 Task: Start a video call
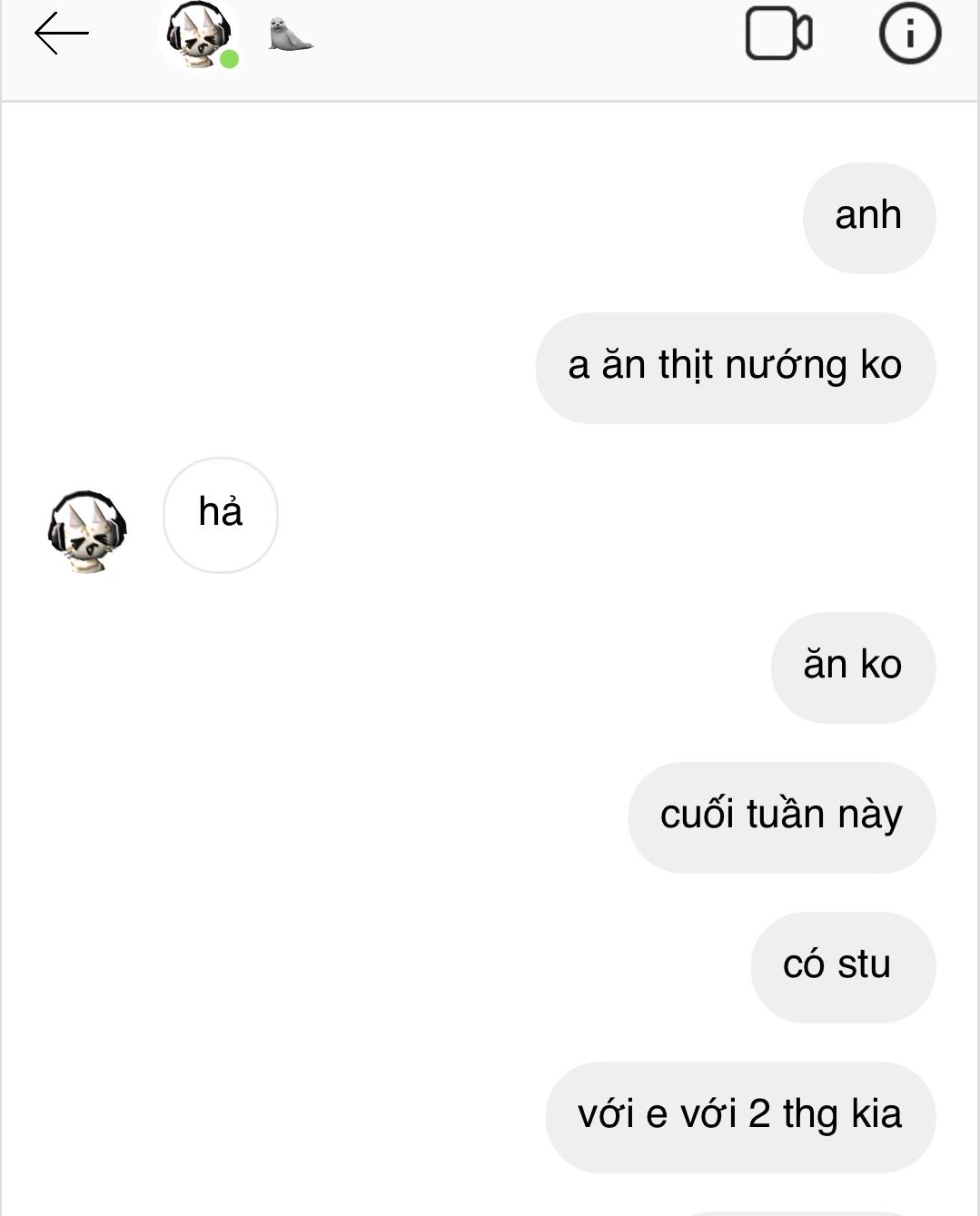tap(778, 34)
